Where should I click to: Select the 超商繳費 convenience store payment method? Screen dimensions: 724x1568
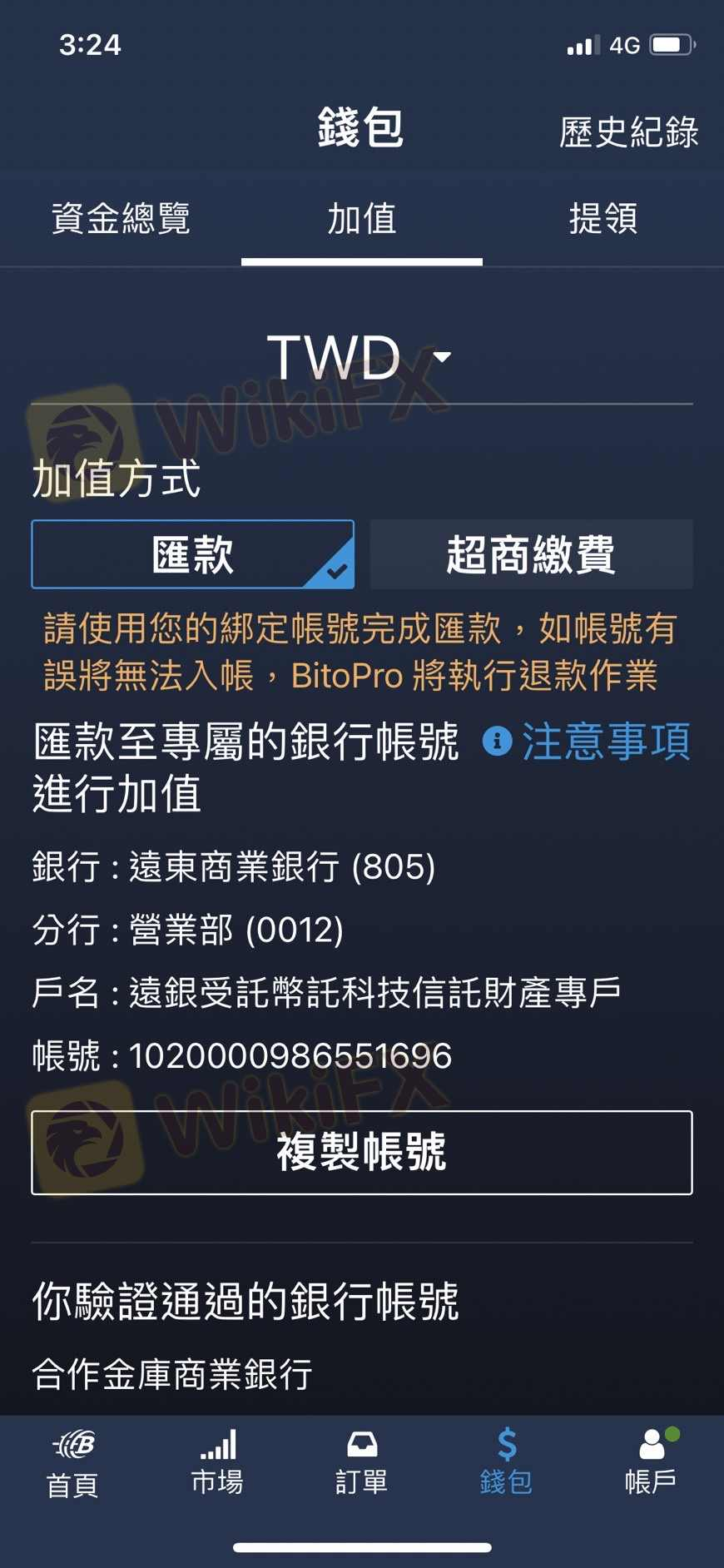530,555
